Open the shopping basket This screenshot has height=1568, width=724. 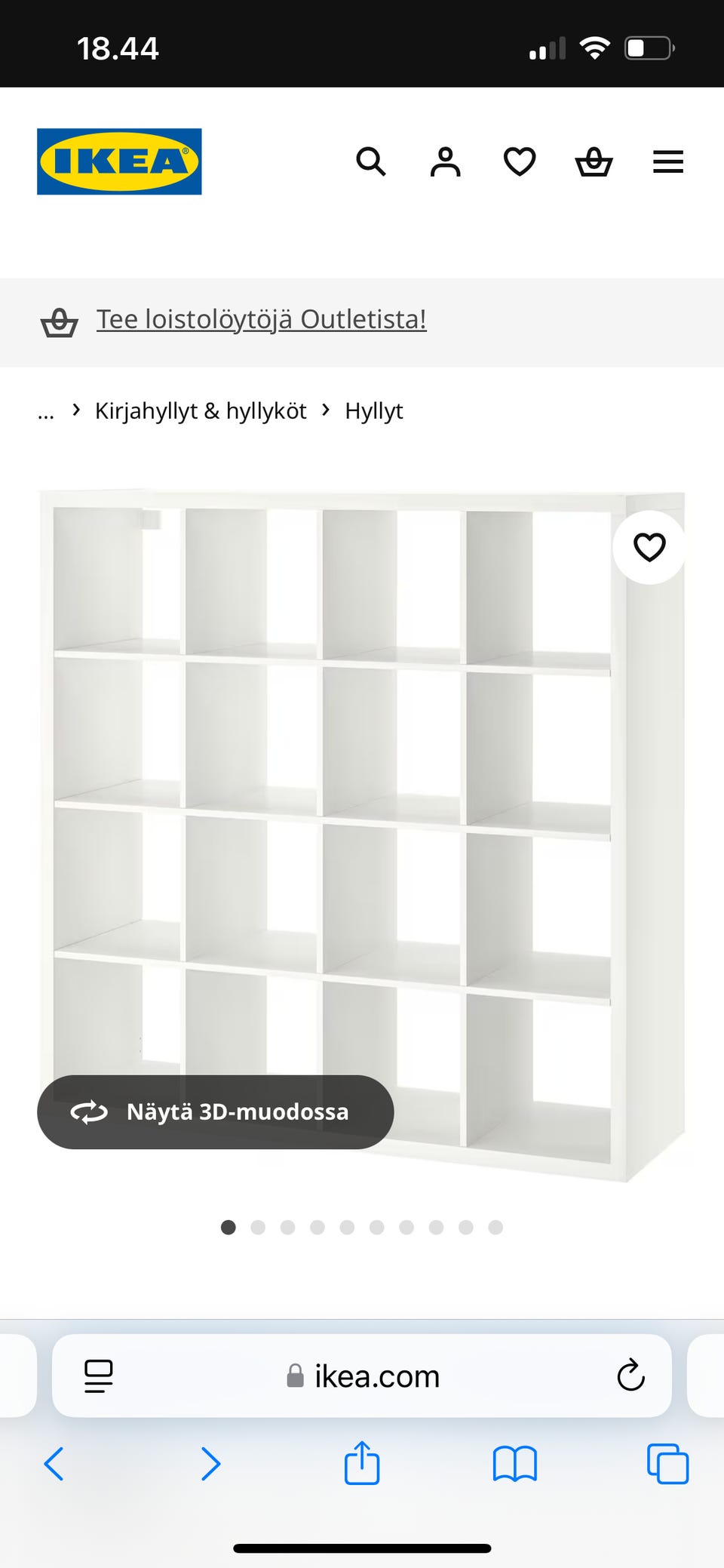click(594, 161)
